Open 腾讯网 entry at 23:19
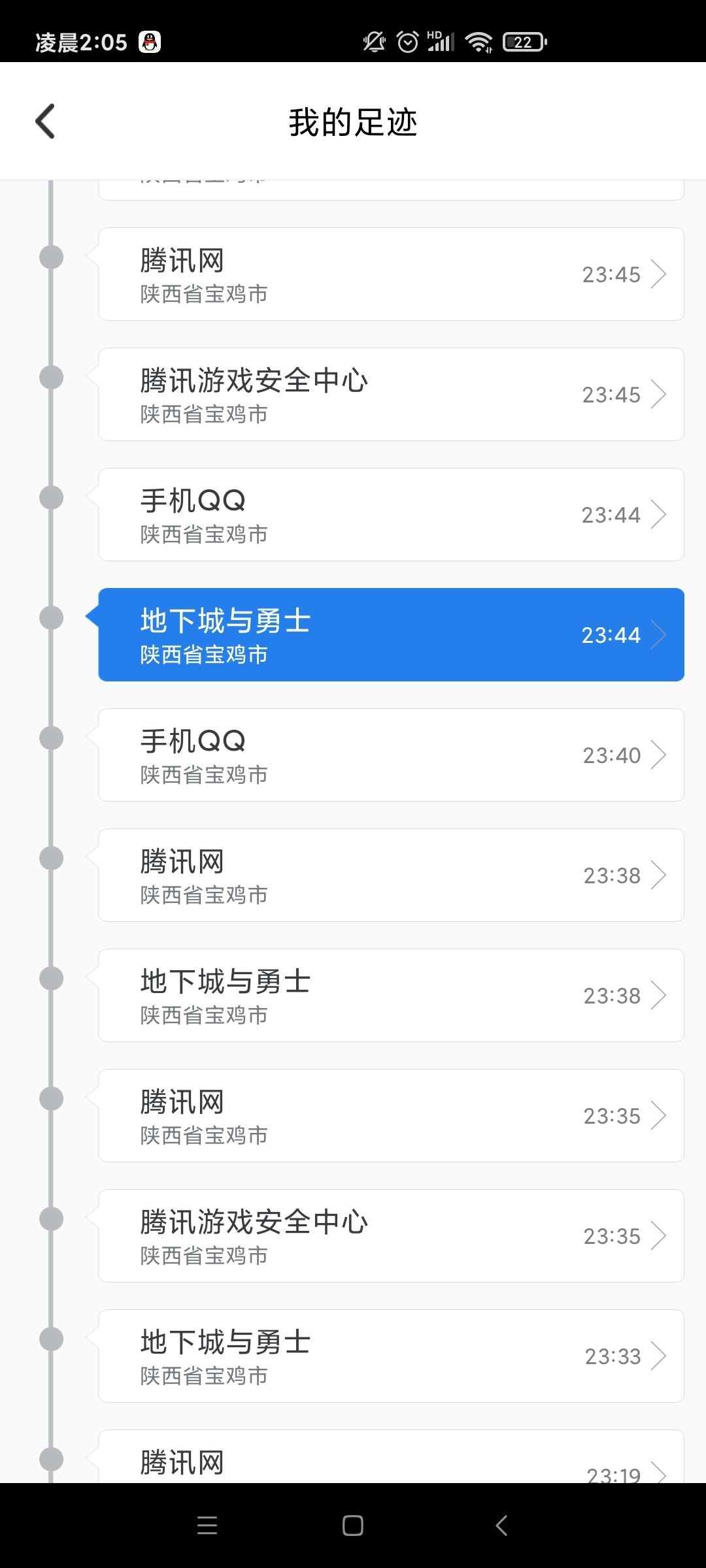706x1568 pixels. pos(391,1456)
